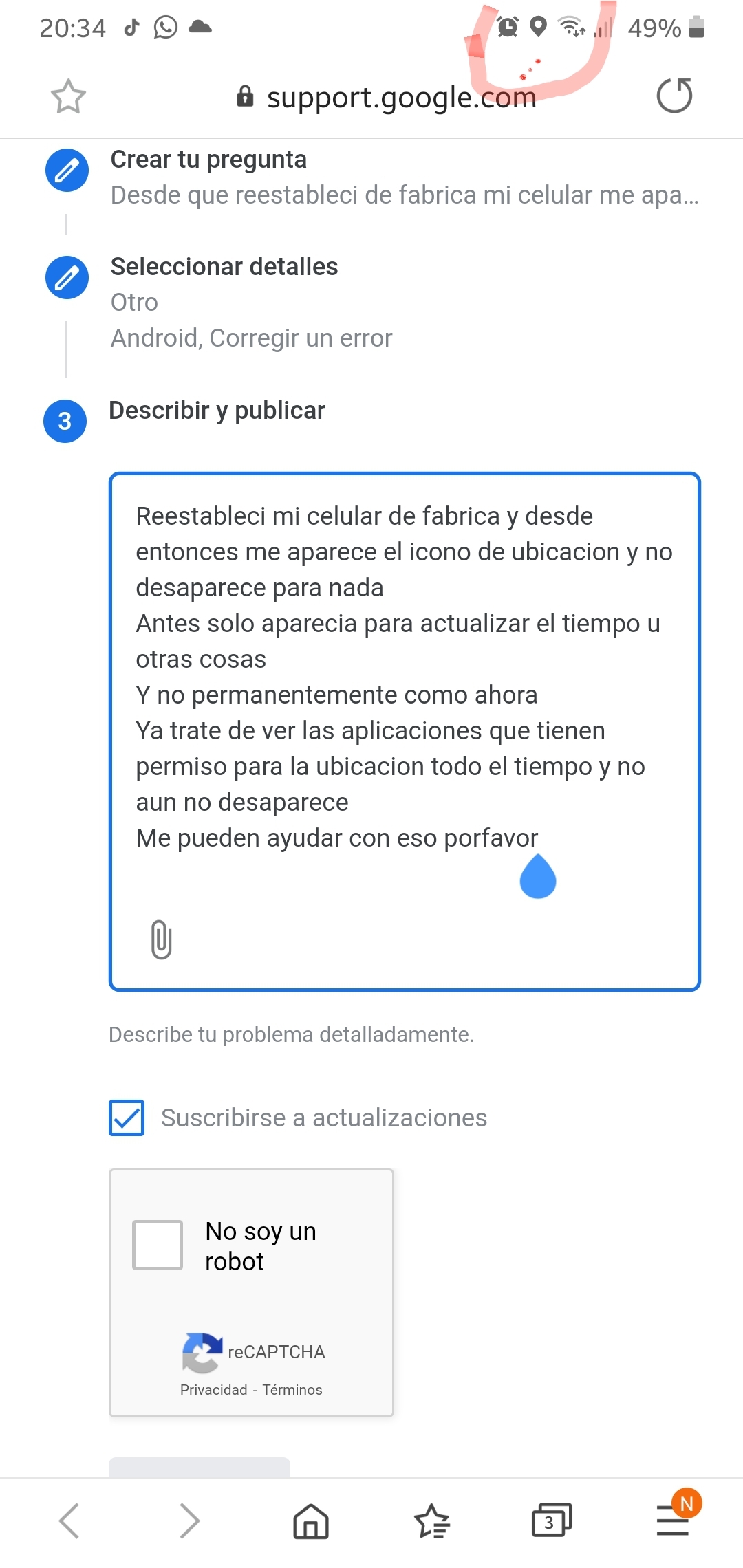Bookmark this page with the star icon

pyautogui.click(x=68, y=96)
